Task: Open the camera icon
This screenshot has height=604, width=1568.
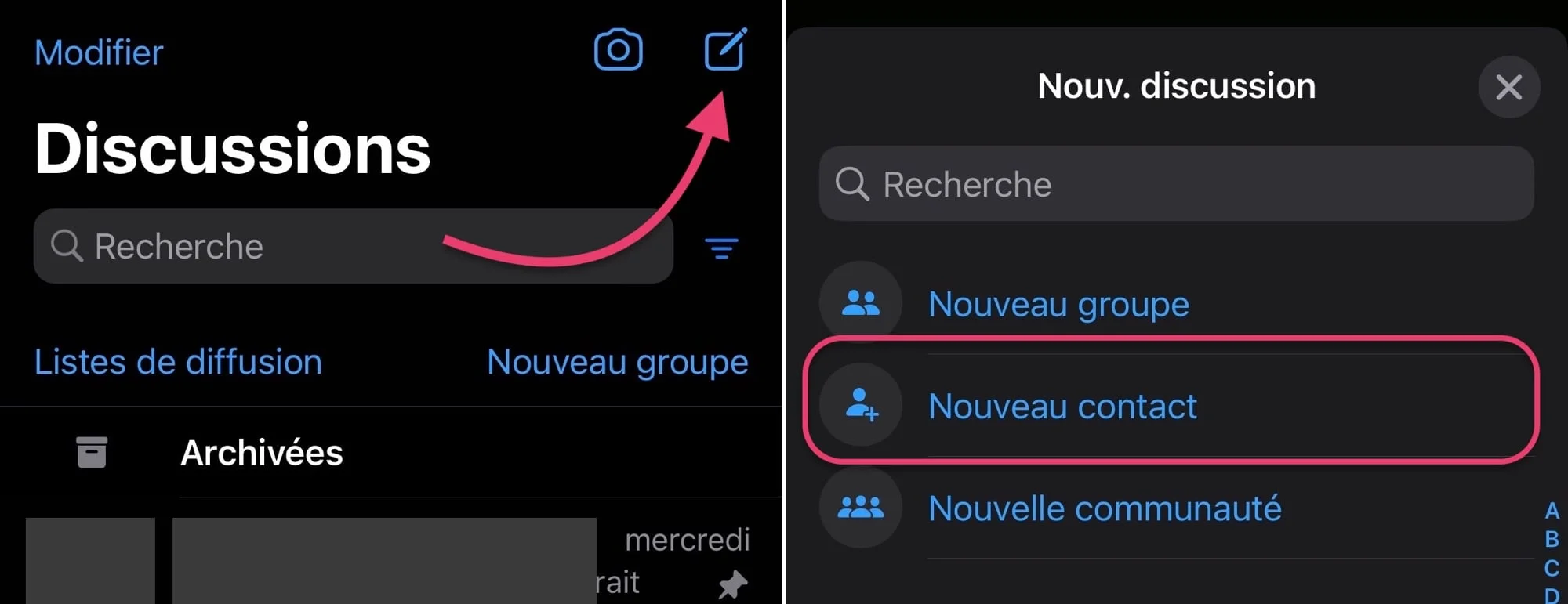Action: pyautogui.click(x=618, y=51)
